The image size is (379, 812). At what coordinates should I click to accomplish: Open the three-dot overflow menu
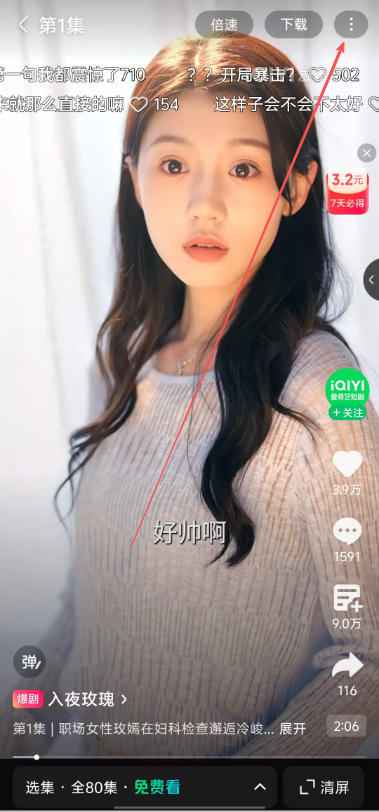coord(351,24)
